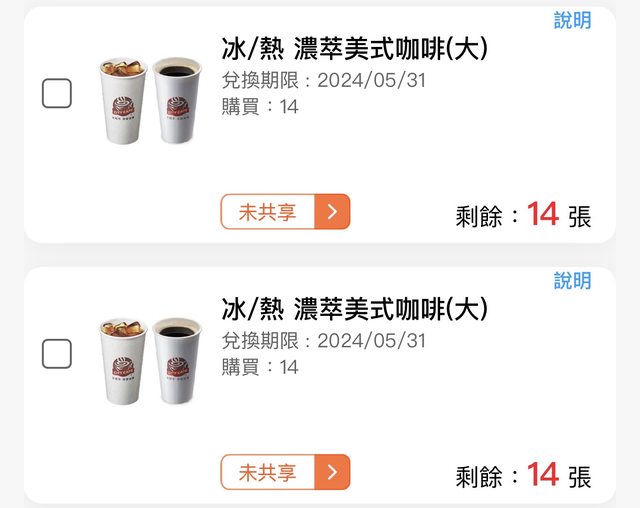
Task: Select the second coffee voucher checkbox
Action: [57, 353]
